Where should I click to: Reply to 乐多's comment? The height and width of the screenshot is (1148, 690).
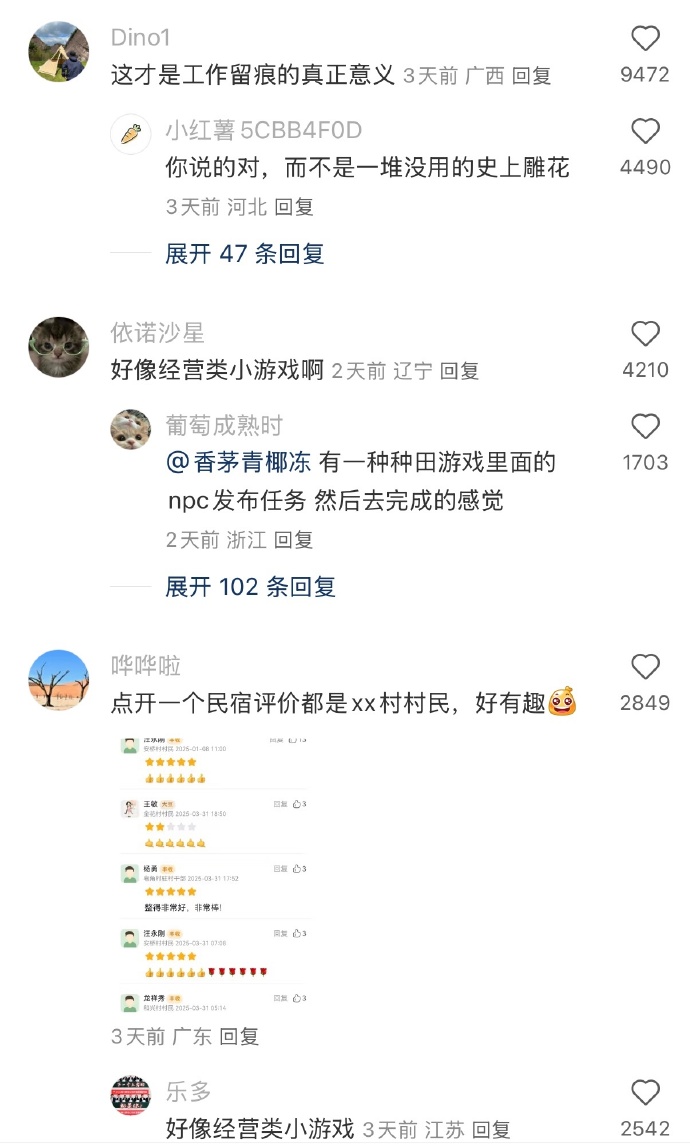[x=490, y=1130]
